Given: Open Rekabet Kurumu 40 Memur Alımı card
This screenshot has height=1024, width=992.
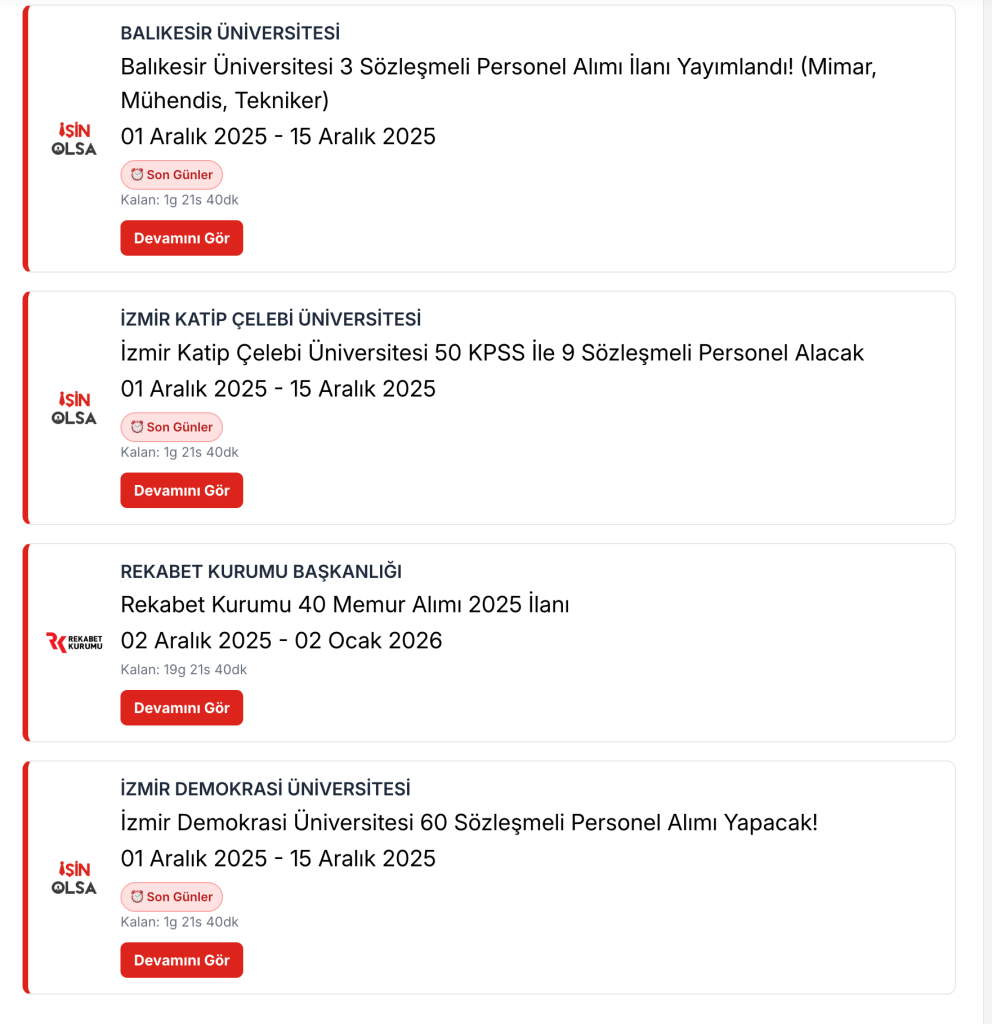Looking at the screenshot, I should point(345,605).
